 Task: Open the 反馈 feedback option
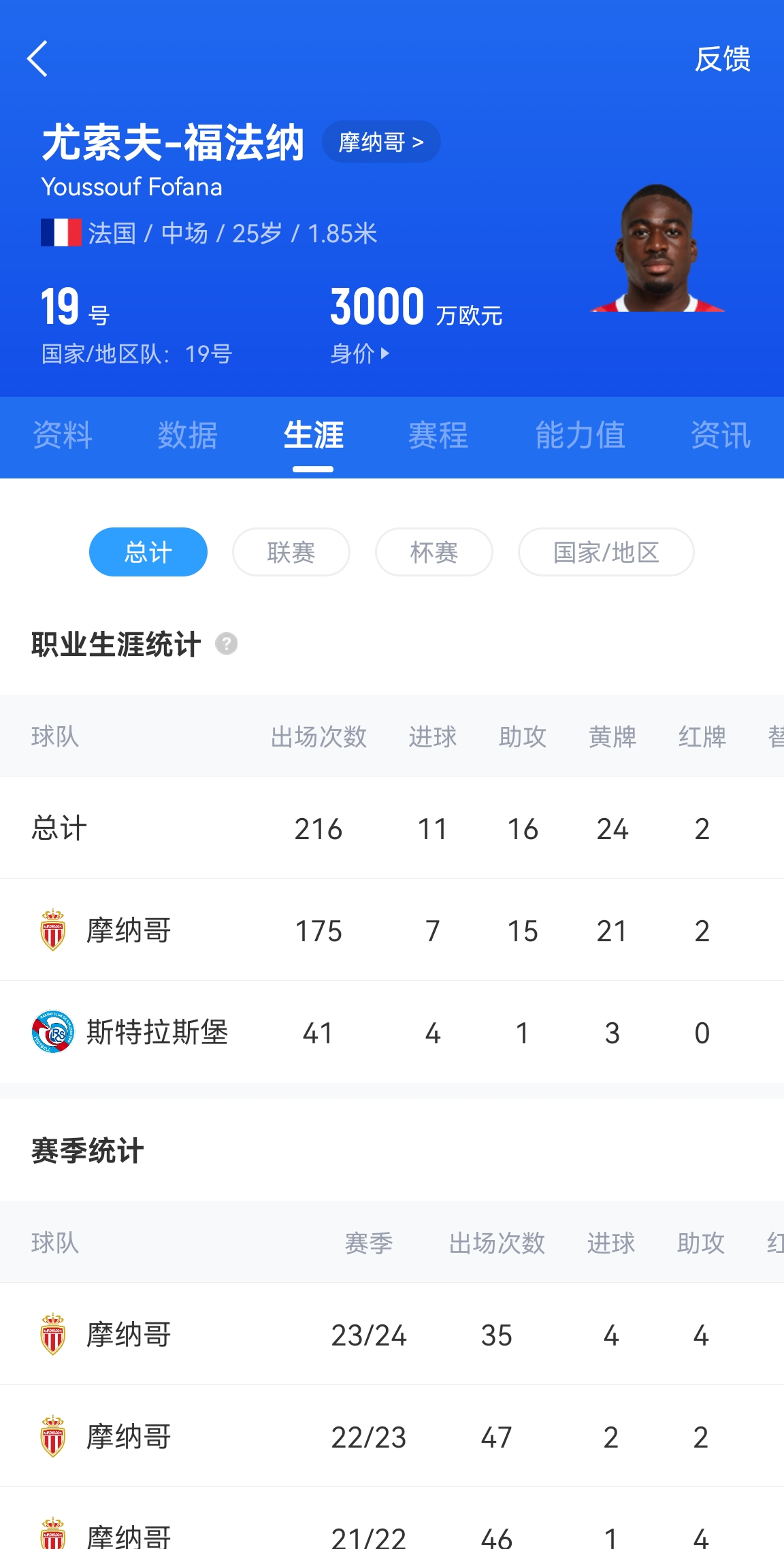coord(722,59)
